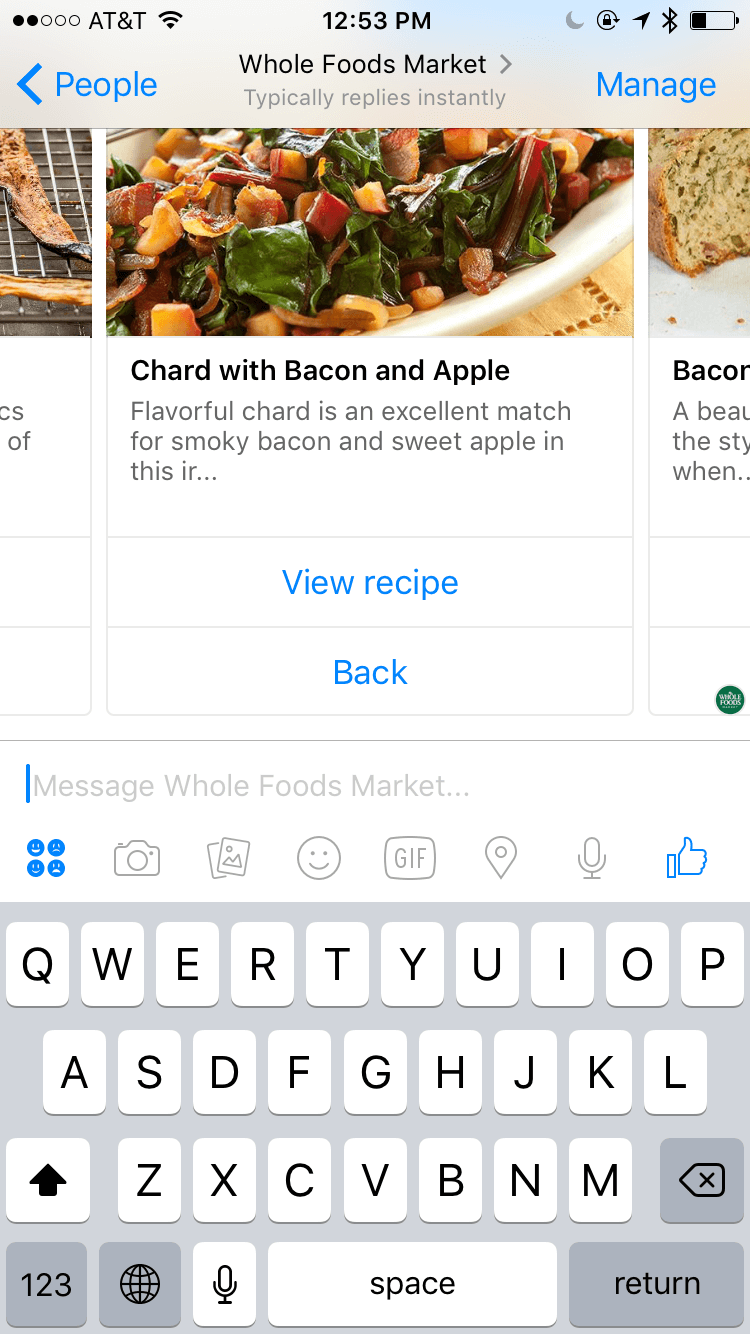Viewport: 750px width, 1334px height.
Task: Switch keyboard with the globe key
Action: click(140, 1284)
